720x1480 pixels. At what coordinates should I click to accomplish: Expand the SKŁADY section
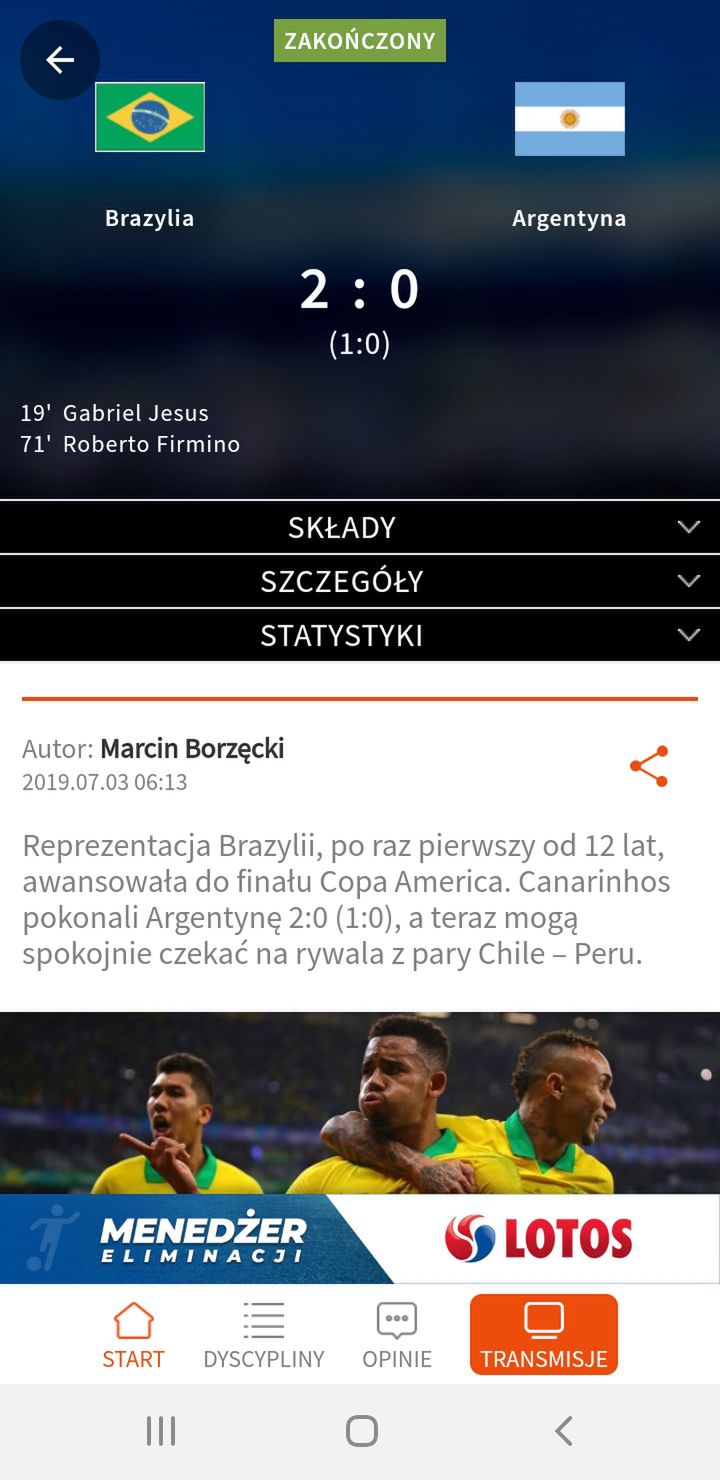tap(360, 527)
